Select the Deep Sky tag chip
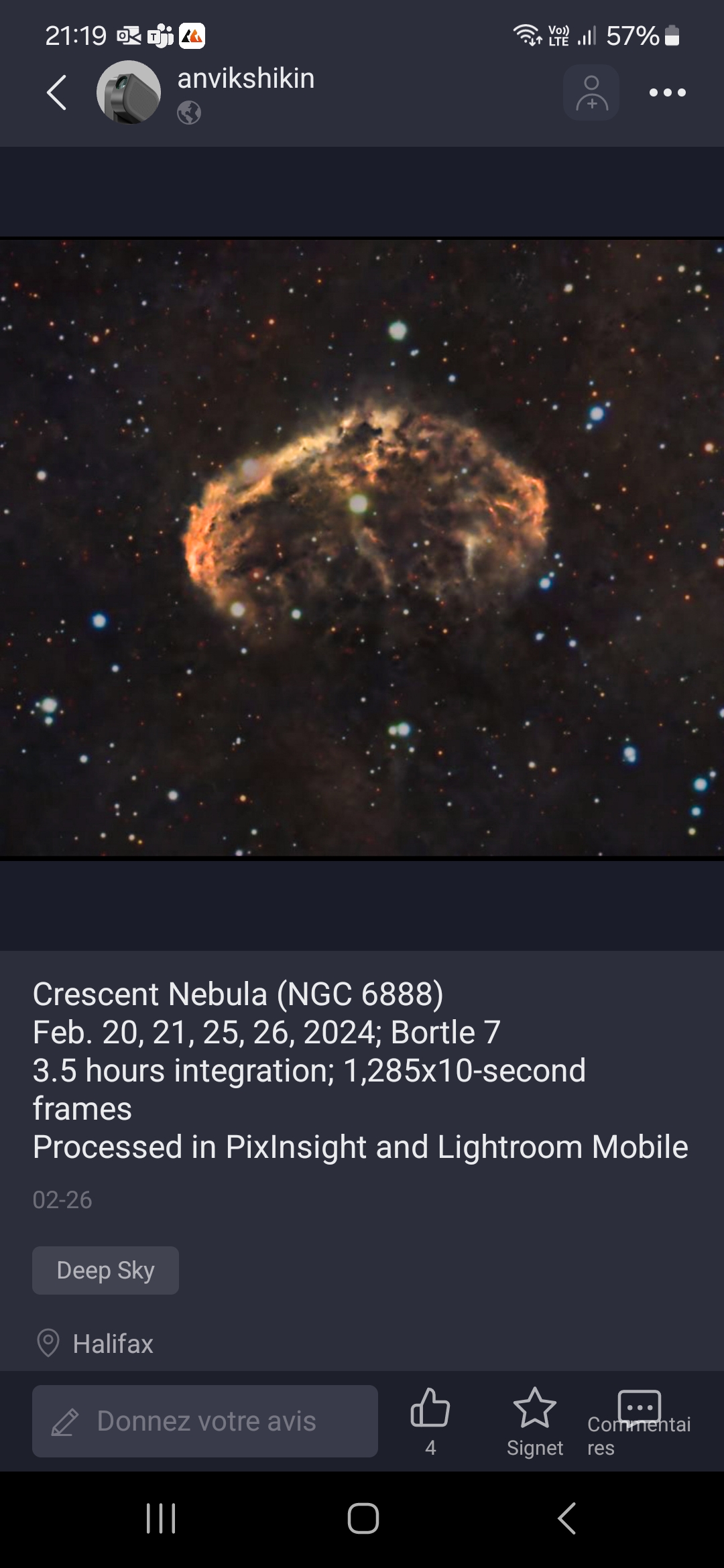This screenshot has width=724, height=1568. [105, 1270]
